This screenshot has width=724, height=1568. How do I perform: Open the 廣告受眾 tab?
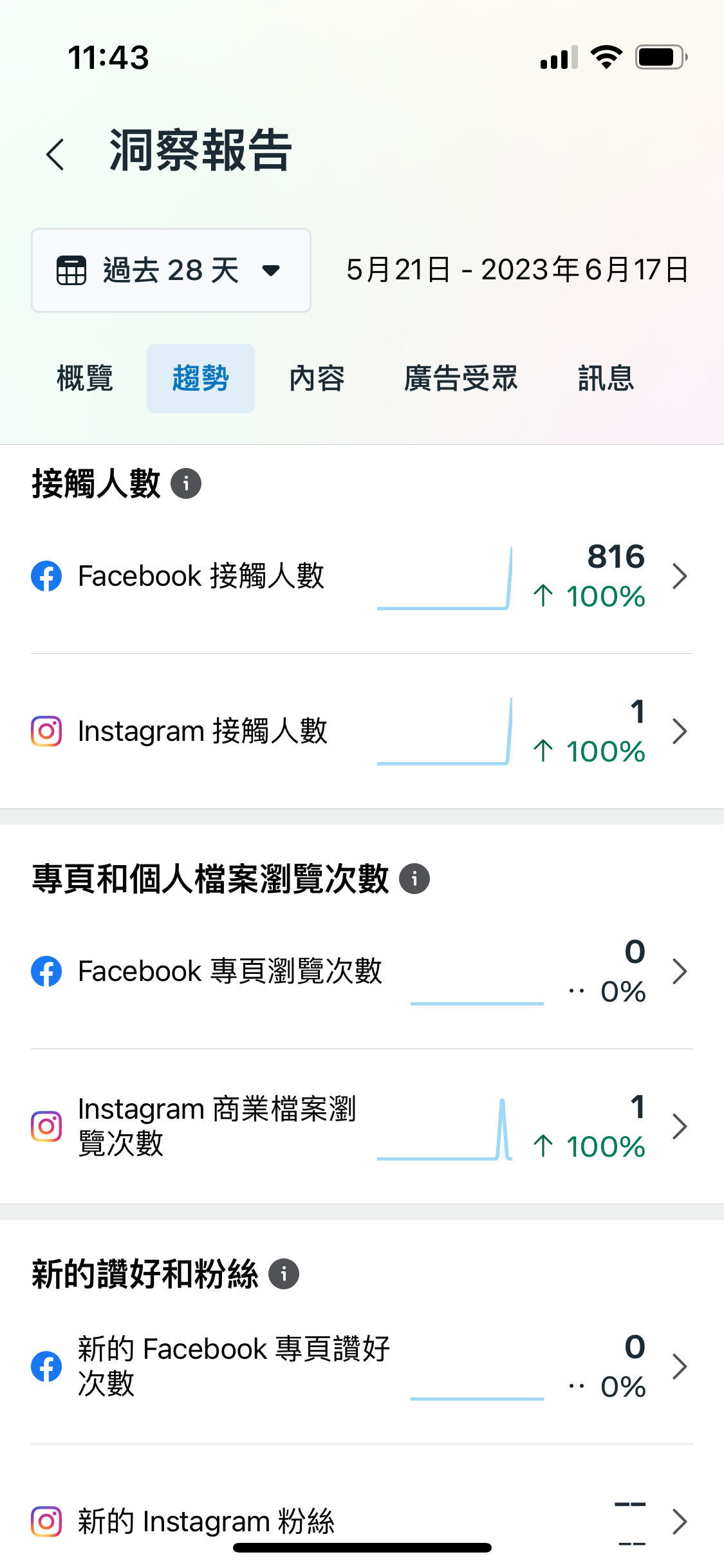tap(461, 378)
